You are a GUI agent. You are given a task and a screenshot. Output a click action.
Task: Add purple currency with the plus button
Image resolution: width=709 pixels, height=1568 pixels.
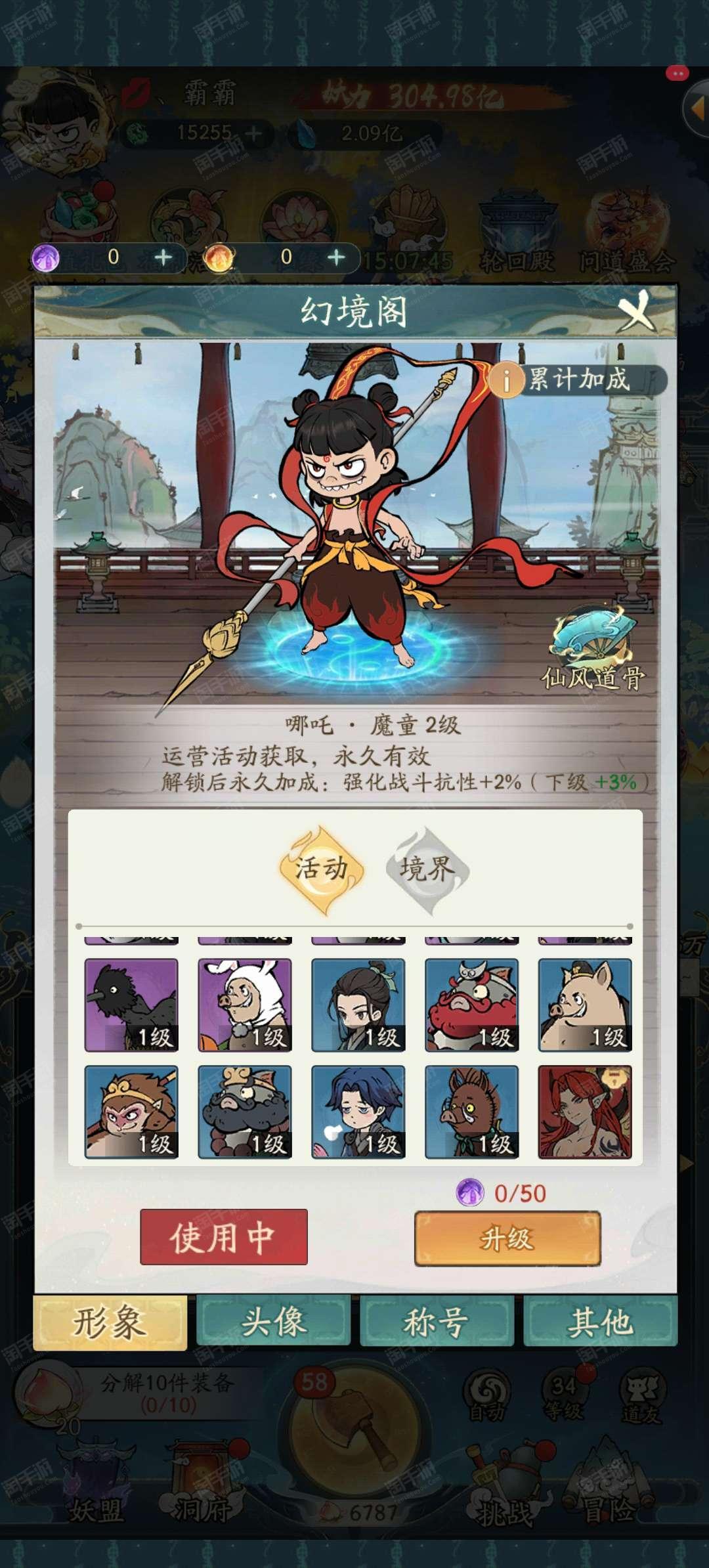click(x=163, y=257)
